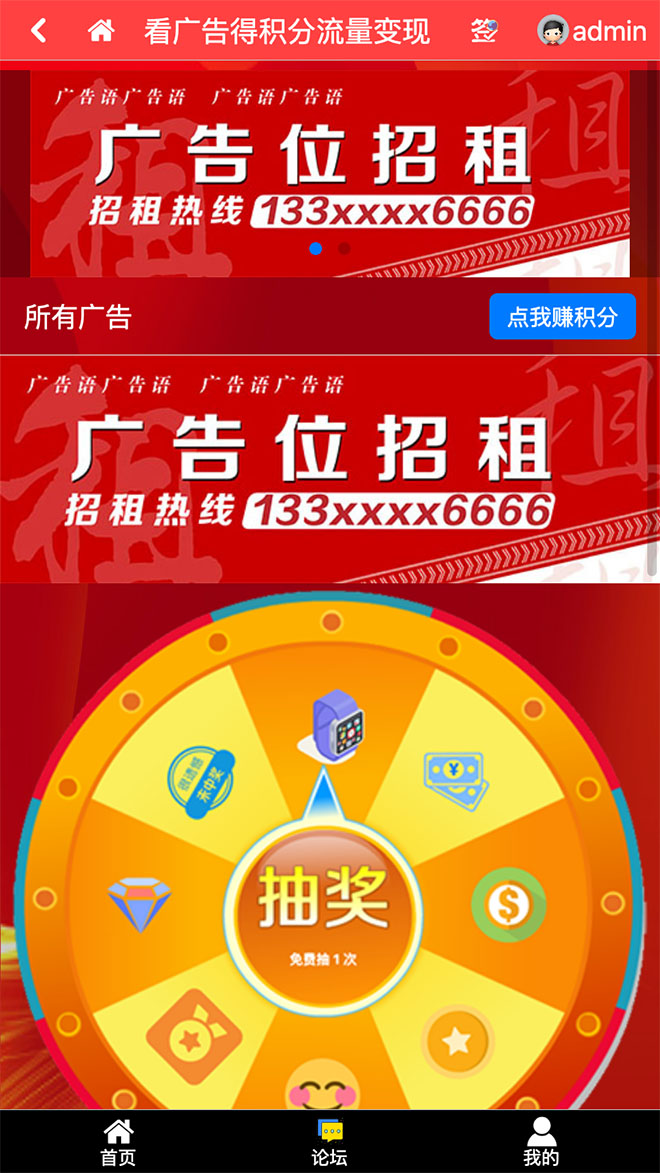The image size is (660, 1173).
Task: Switch to the 我的 tab
Action: point(541,1142)
